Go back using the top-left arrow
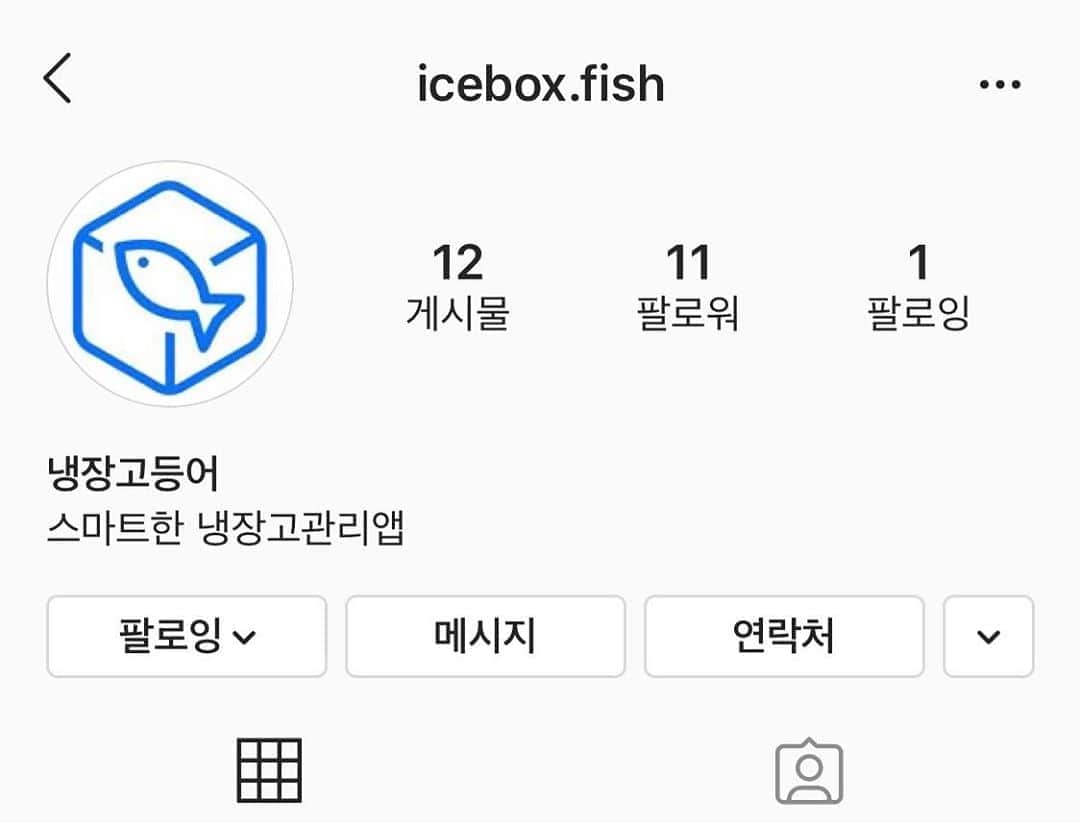The height and width of the screenshot is (823, 1080). pyautogui.click(x=58, y=79)
